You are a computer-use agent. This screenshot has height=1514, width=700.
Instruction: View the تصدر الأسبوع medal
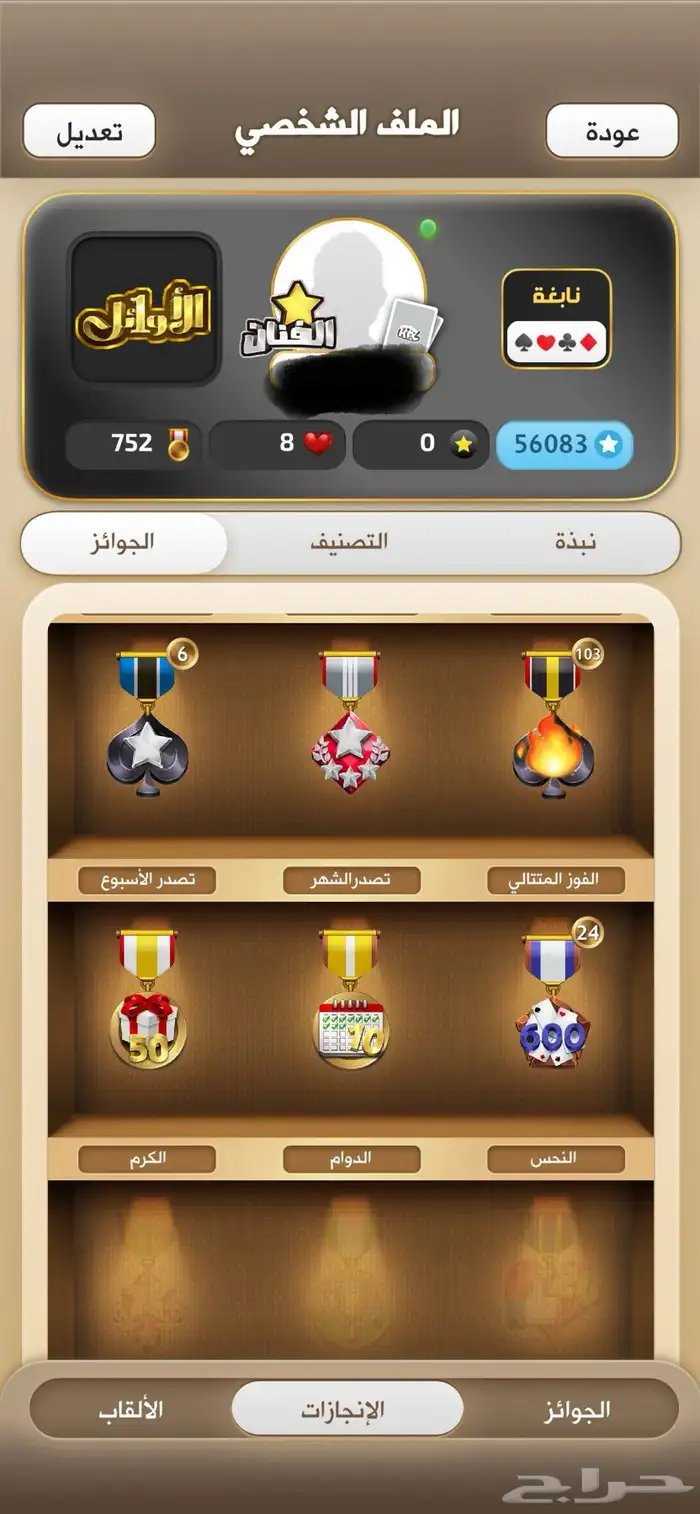(147, 722)
